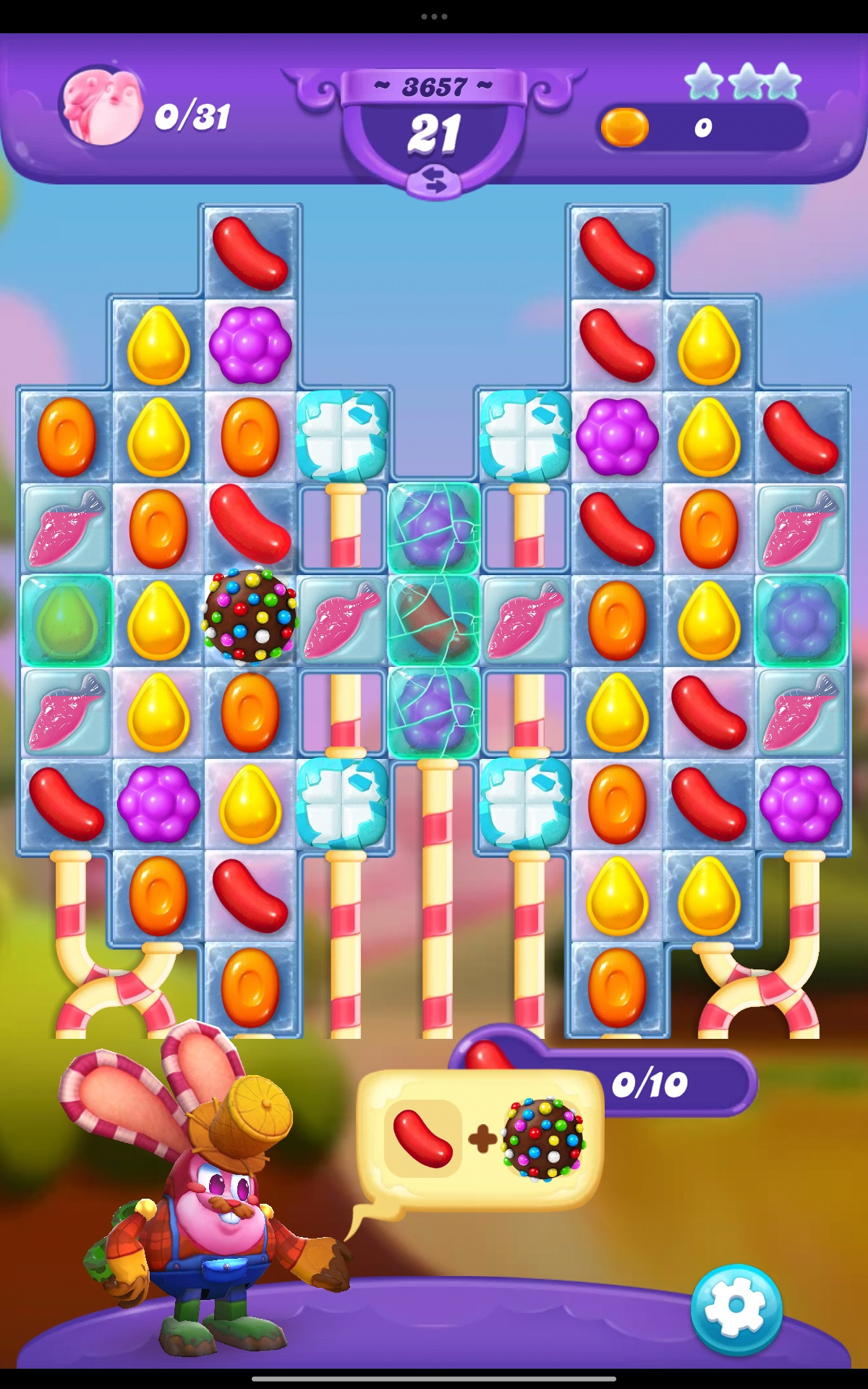Tap the green pear candy in jelly
This screenshot has height=1389, width=868.
coord(66,620)
